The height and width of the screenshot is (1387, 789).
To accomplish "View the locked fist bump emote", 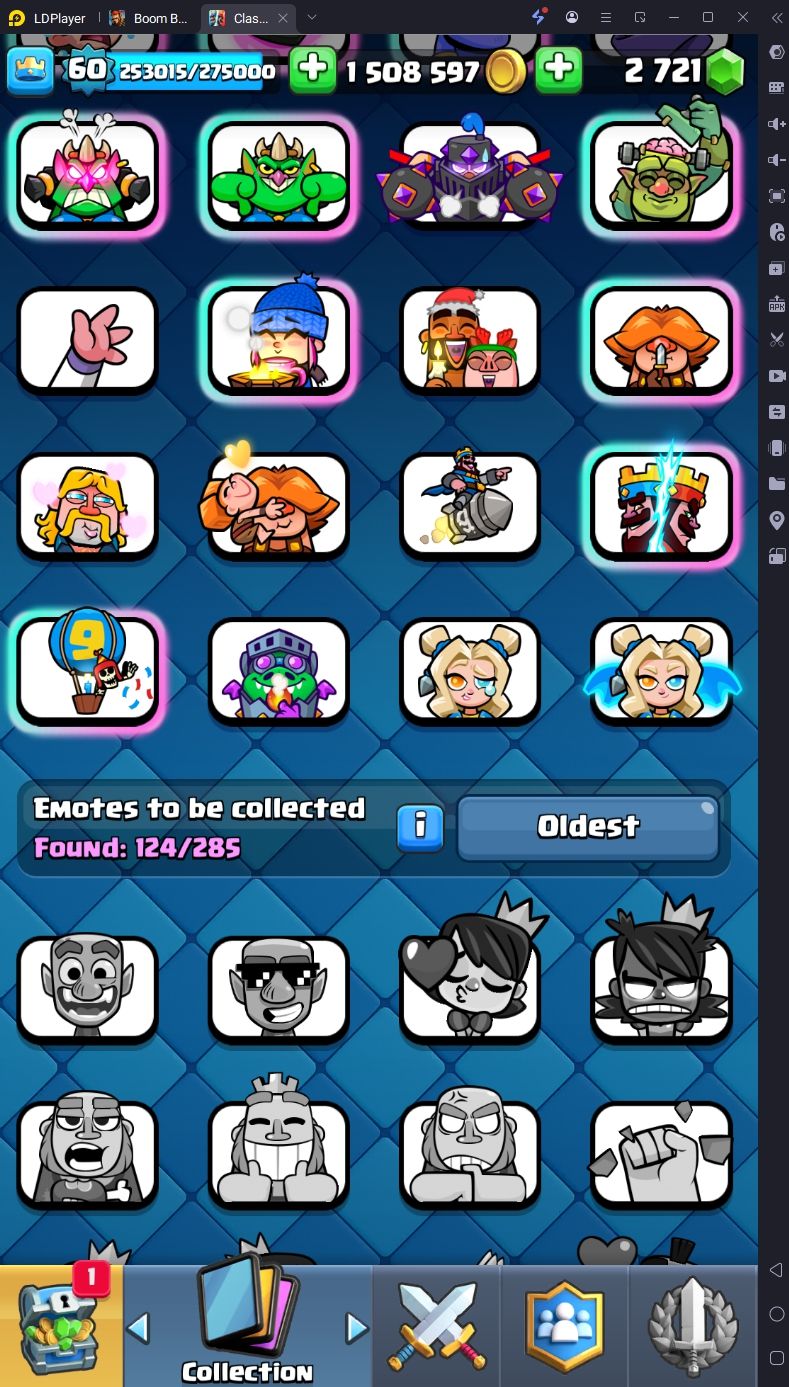I will coord(662,1153).
